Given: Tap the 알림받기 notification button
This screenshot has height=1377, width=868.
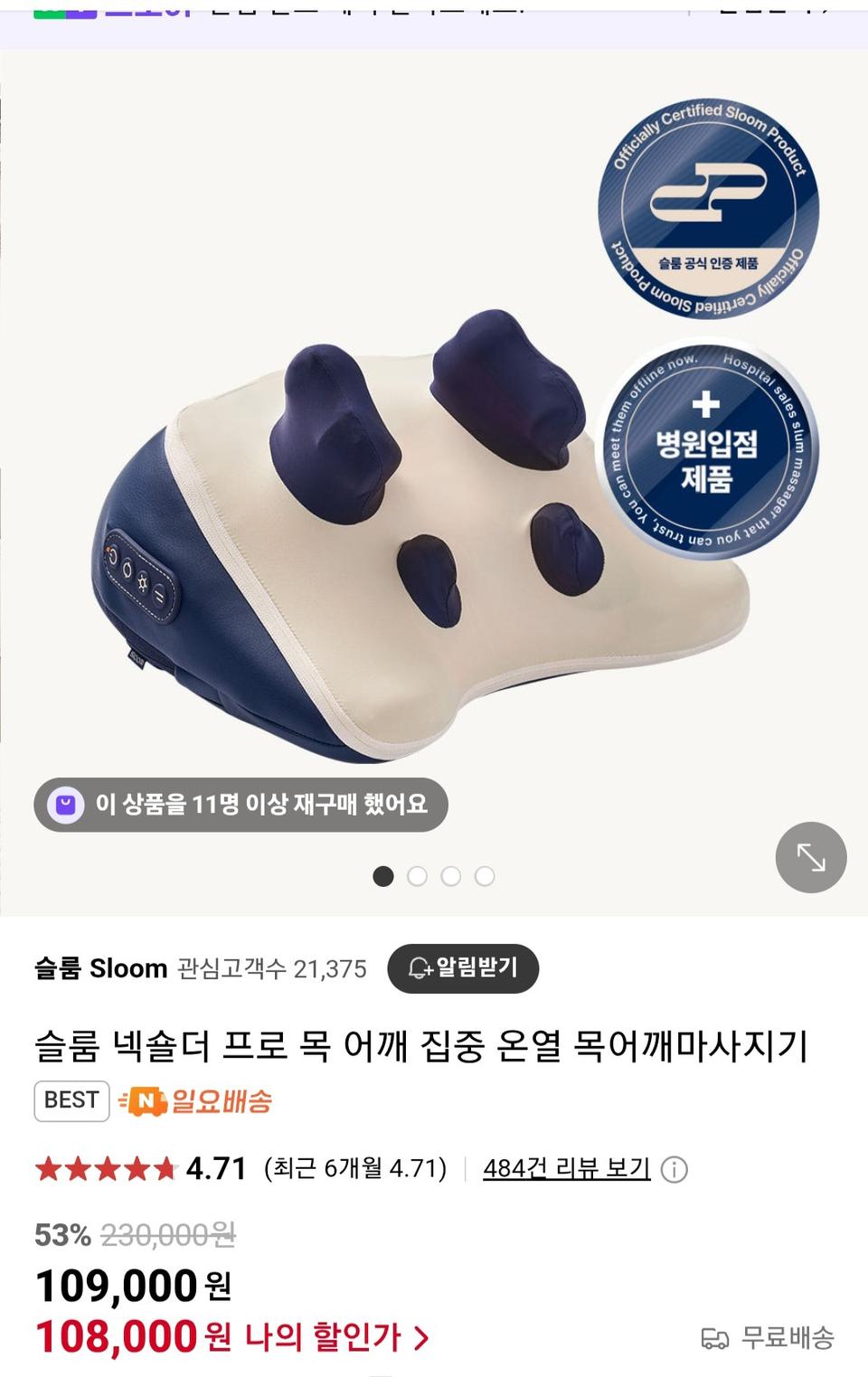Looking at the screenshot, I should (464, 967).
